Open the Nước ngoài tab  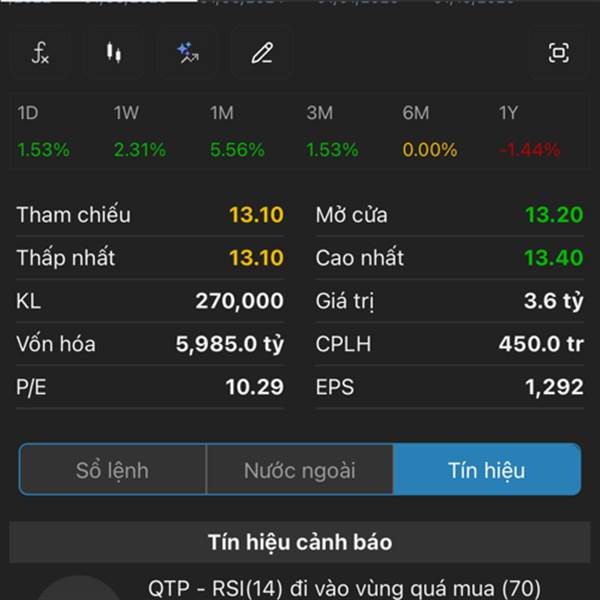click(x=299, y=470)
